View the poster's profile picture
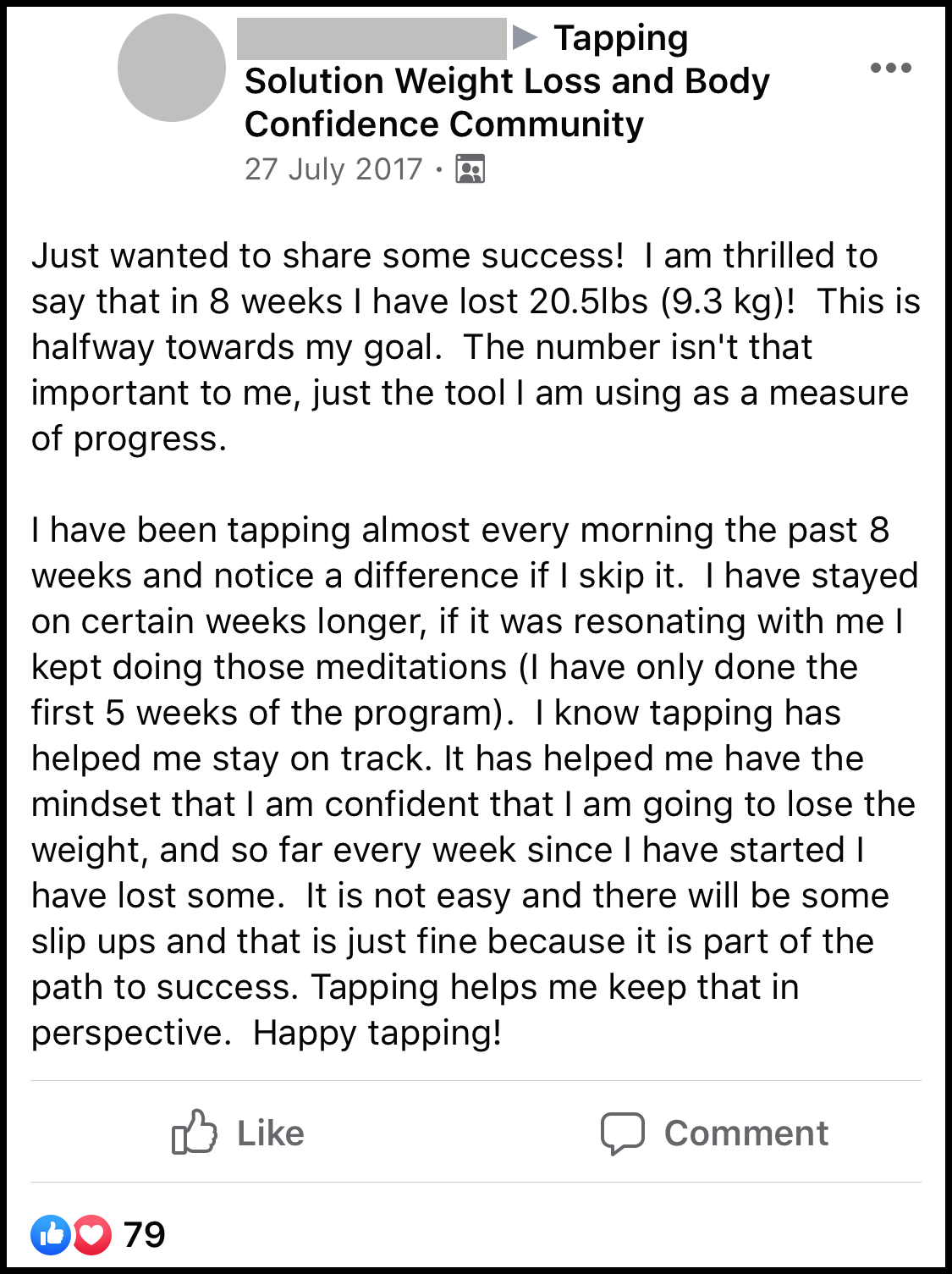This screenshot has height=1274, width=952. 172,68
